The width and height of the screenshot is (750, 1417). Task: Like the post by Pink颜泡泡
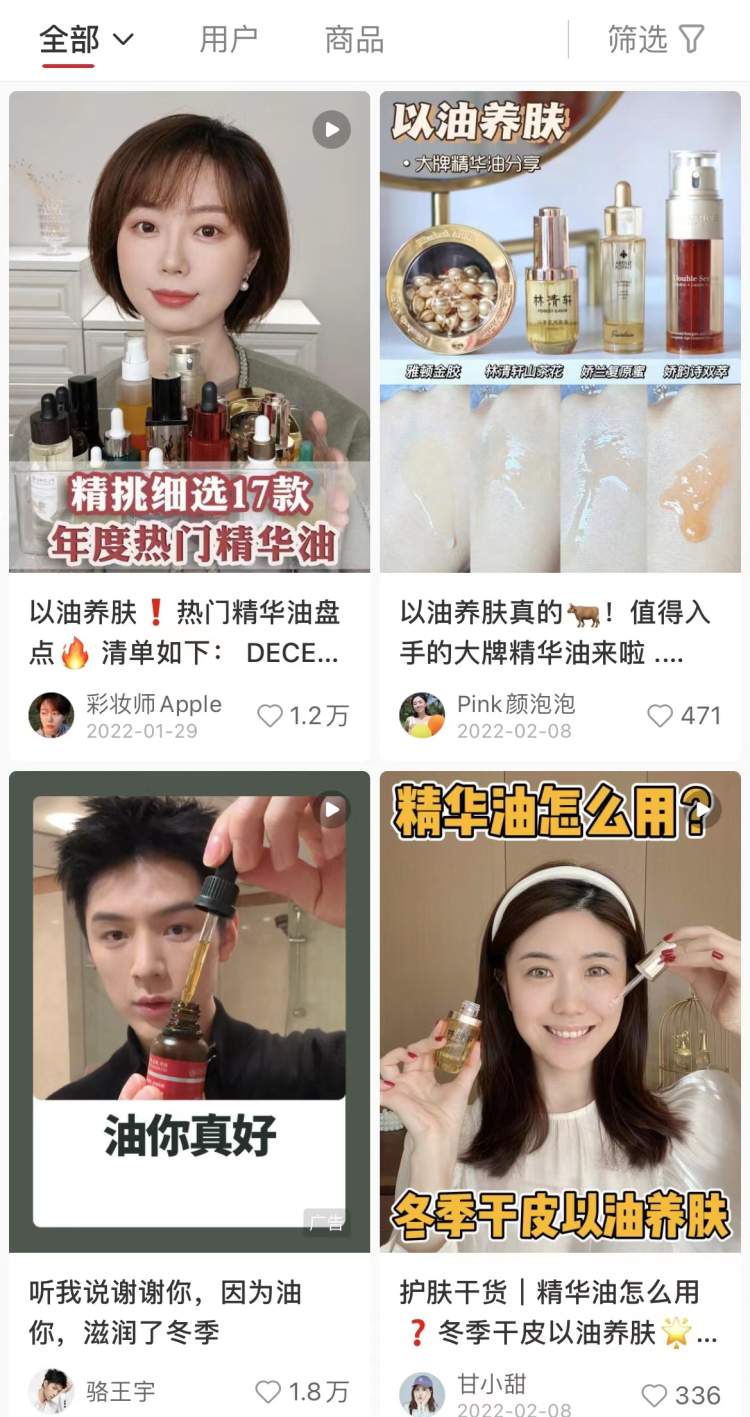660,716
